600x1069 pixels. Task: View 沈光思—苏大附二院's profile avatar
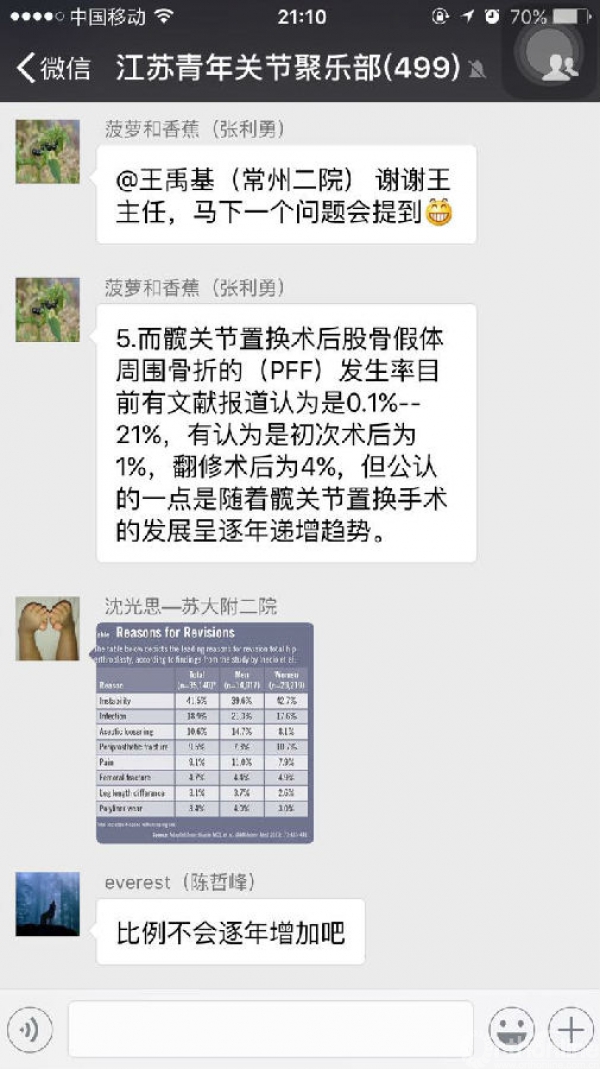[x=47, y=628]
